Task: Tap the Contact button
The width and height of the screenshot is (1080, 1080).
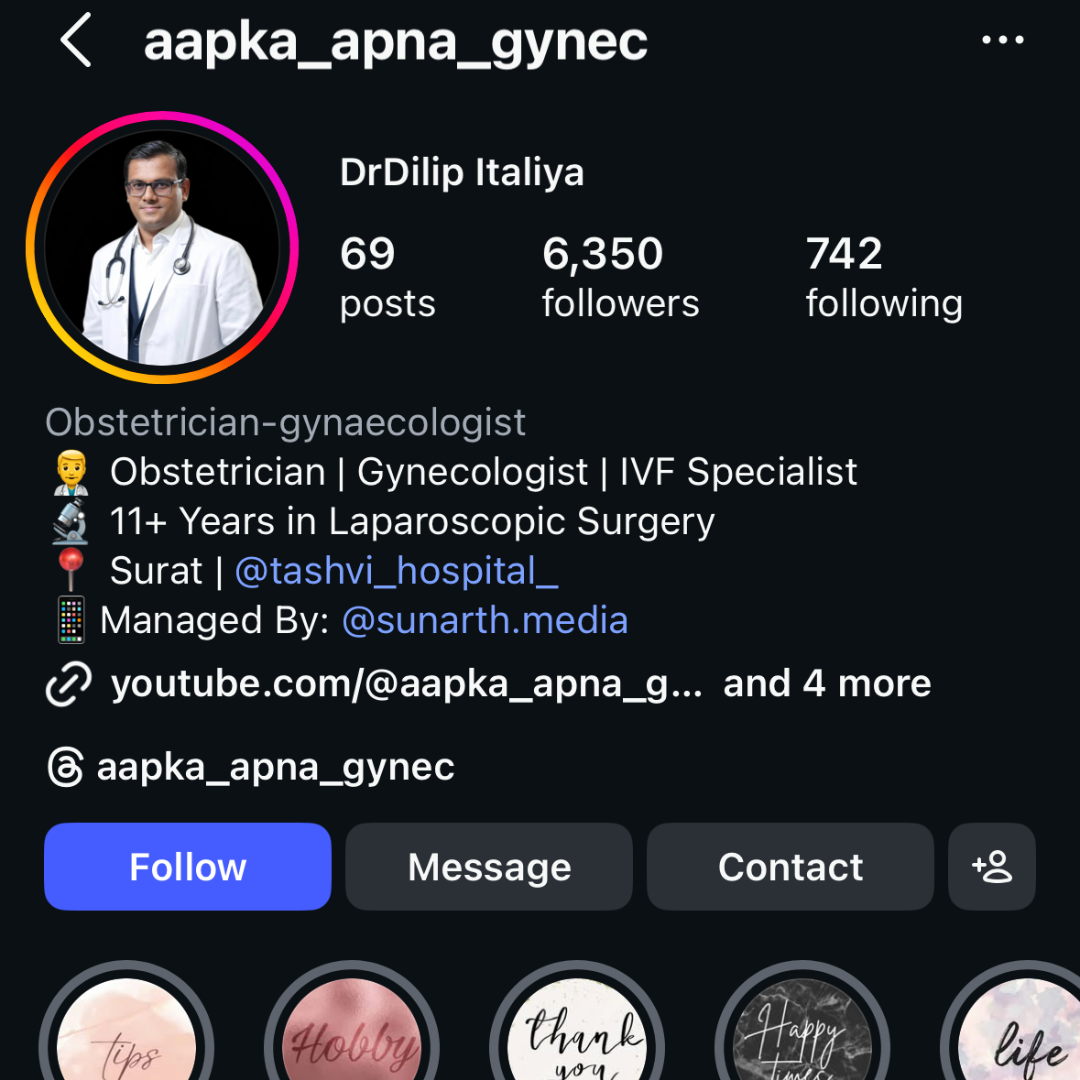Action: [790, 867]
